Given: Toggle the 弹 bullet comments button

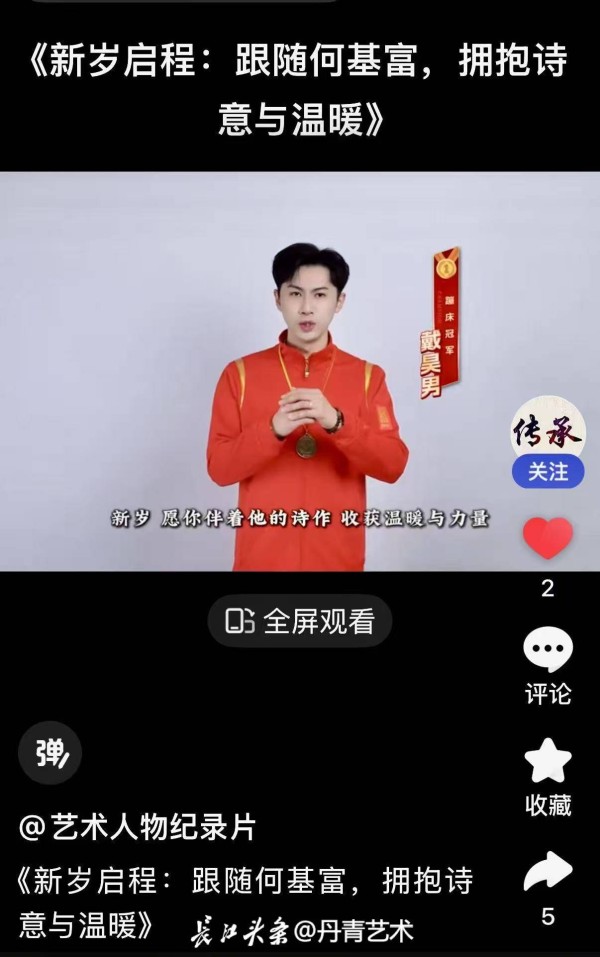Looking at the screenshot, I should [x=50, y=753].
